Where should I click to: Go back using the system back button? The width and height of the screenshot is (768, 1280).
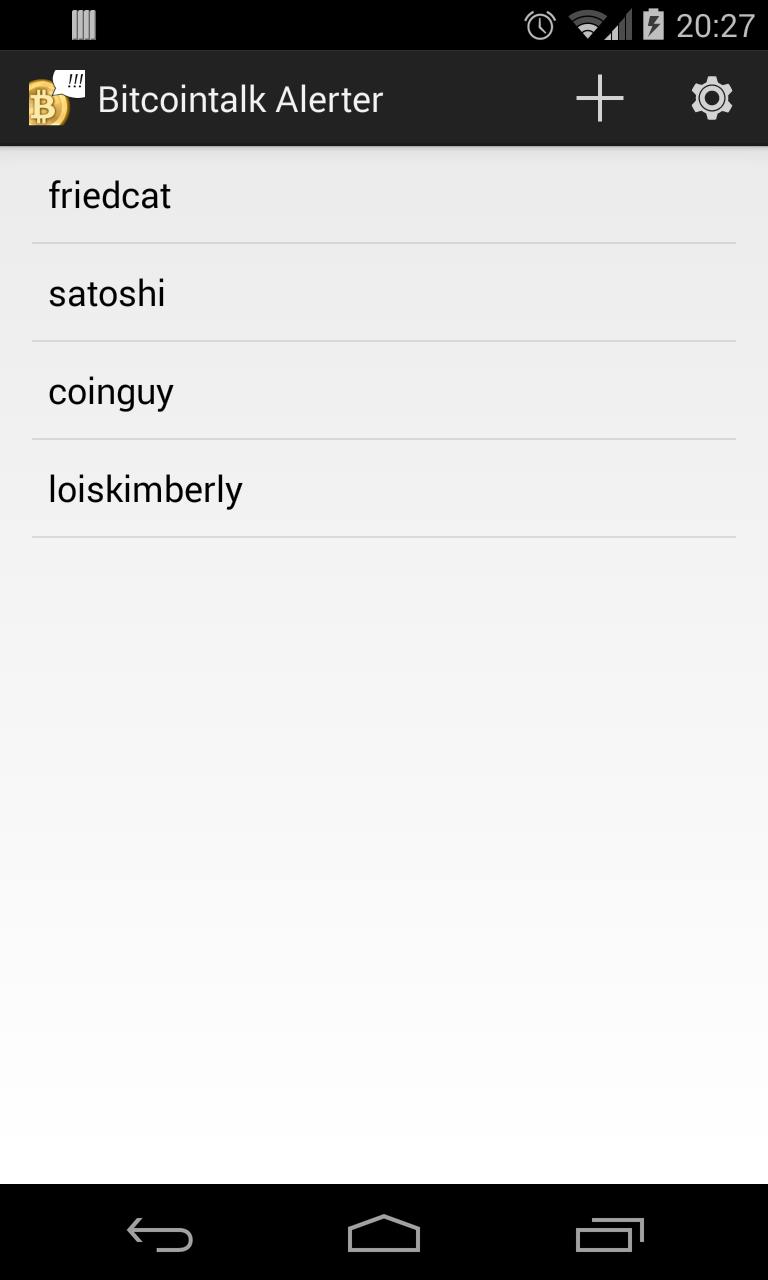pos(160,1234)
